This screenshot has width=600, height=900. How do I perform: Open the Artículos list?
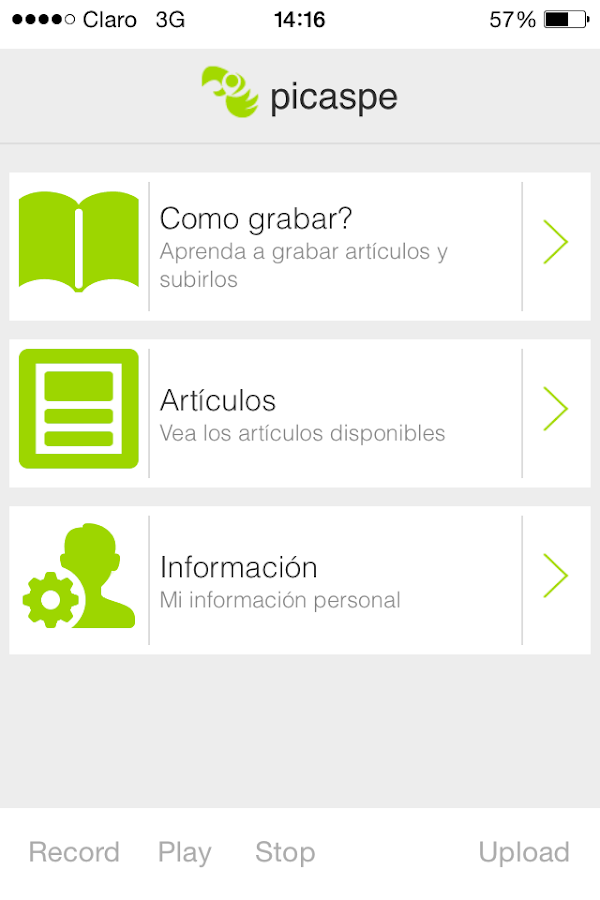(x=300, y=413)
